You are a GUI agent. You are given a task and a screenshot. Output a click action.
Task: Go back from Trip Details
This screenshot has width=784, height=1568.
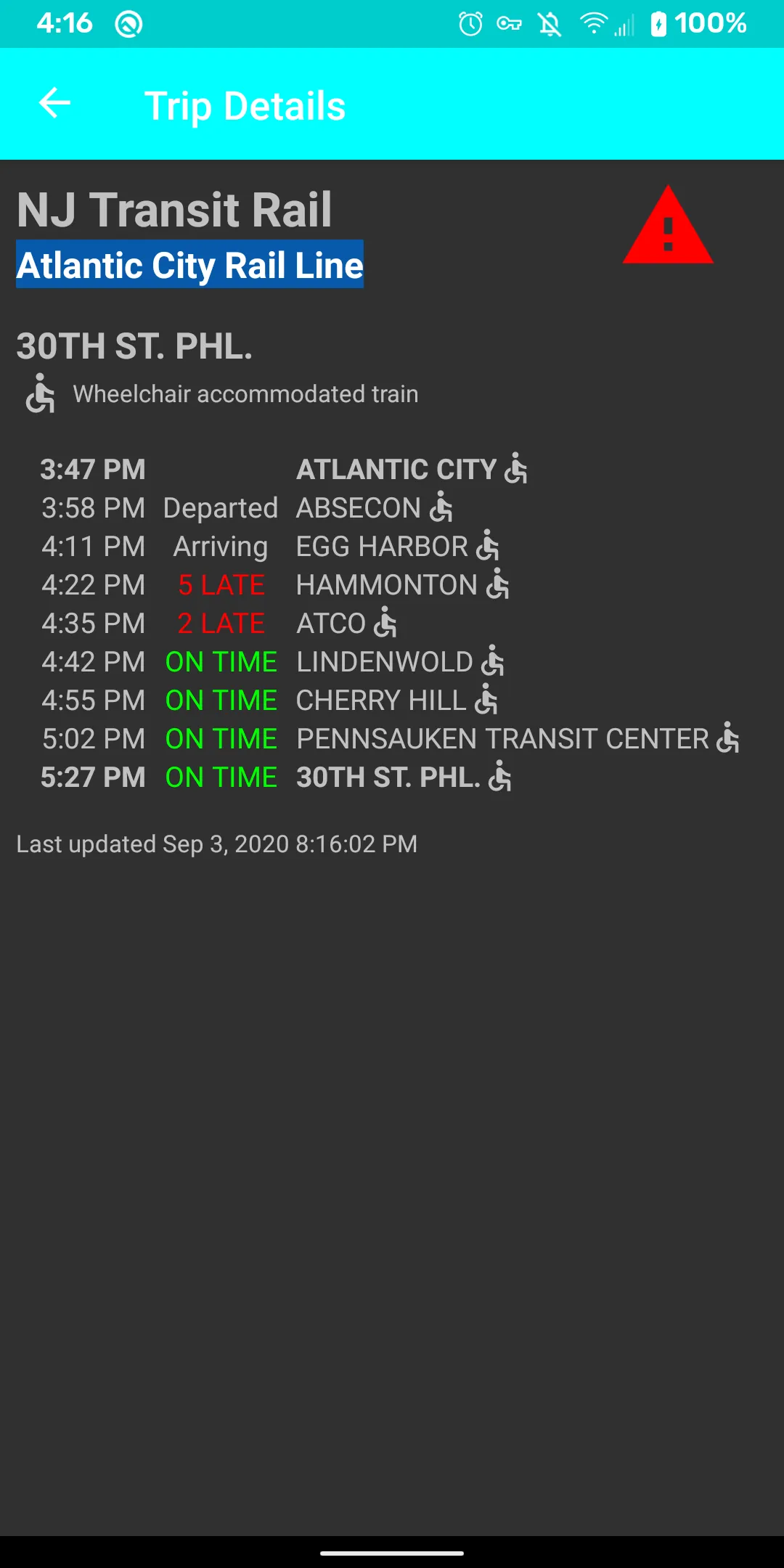tap(54, 103)
